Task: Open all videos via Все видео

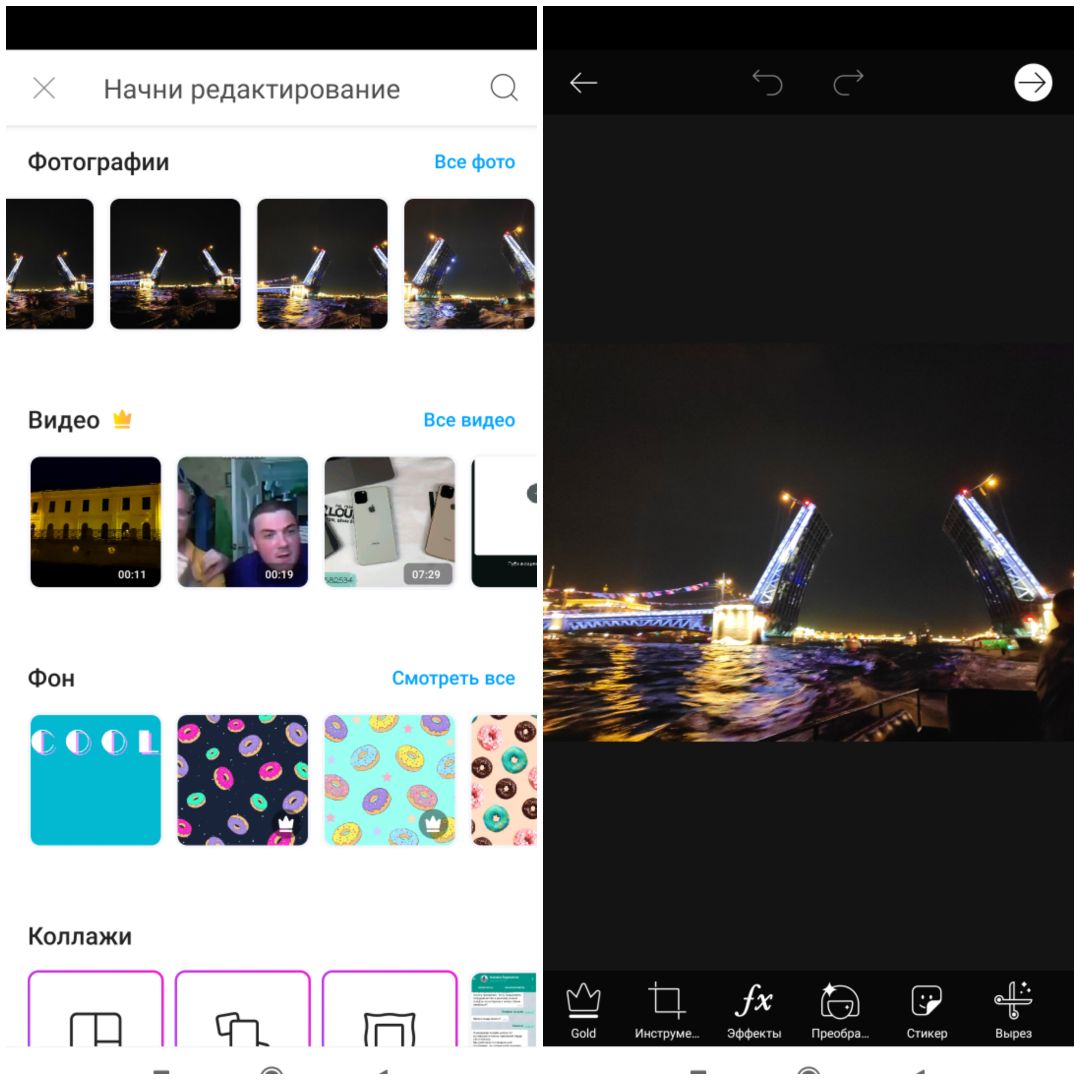Action: (468, 420)
